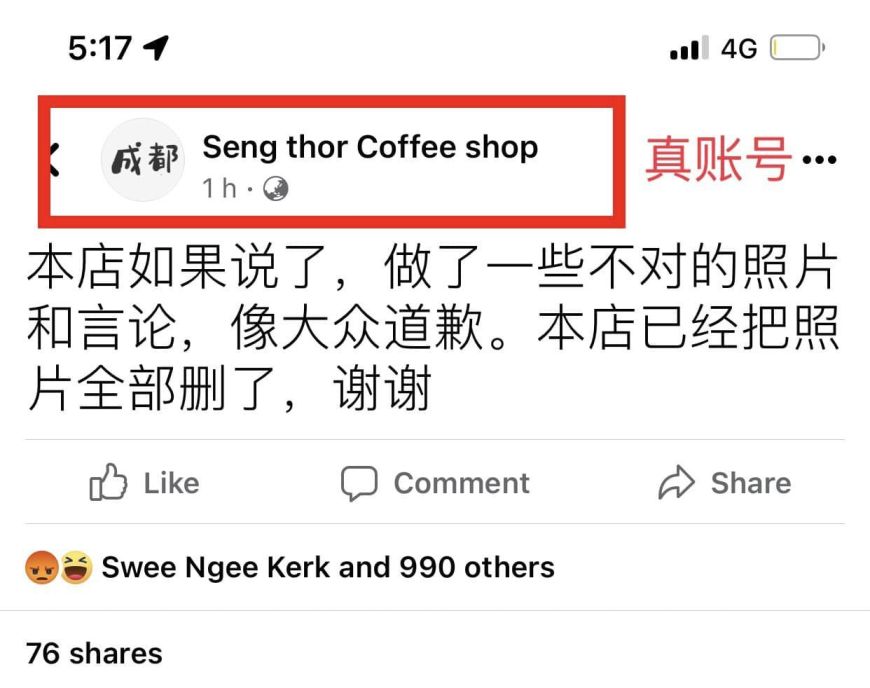The width and height of the screenshot is (870, 688).
Task: Comment on this post
Action: (x=435, y=484)
